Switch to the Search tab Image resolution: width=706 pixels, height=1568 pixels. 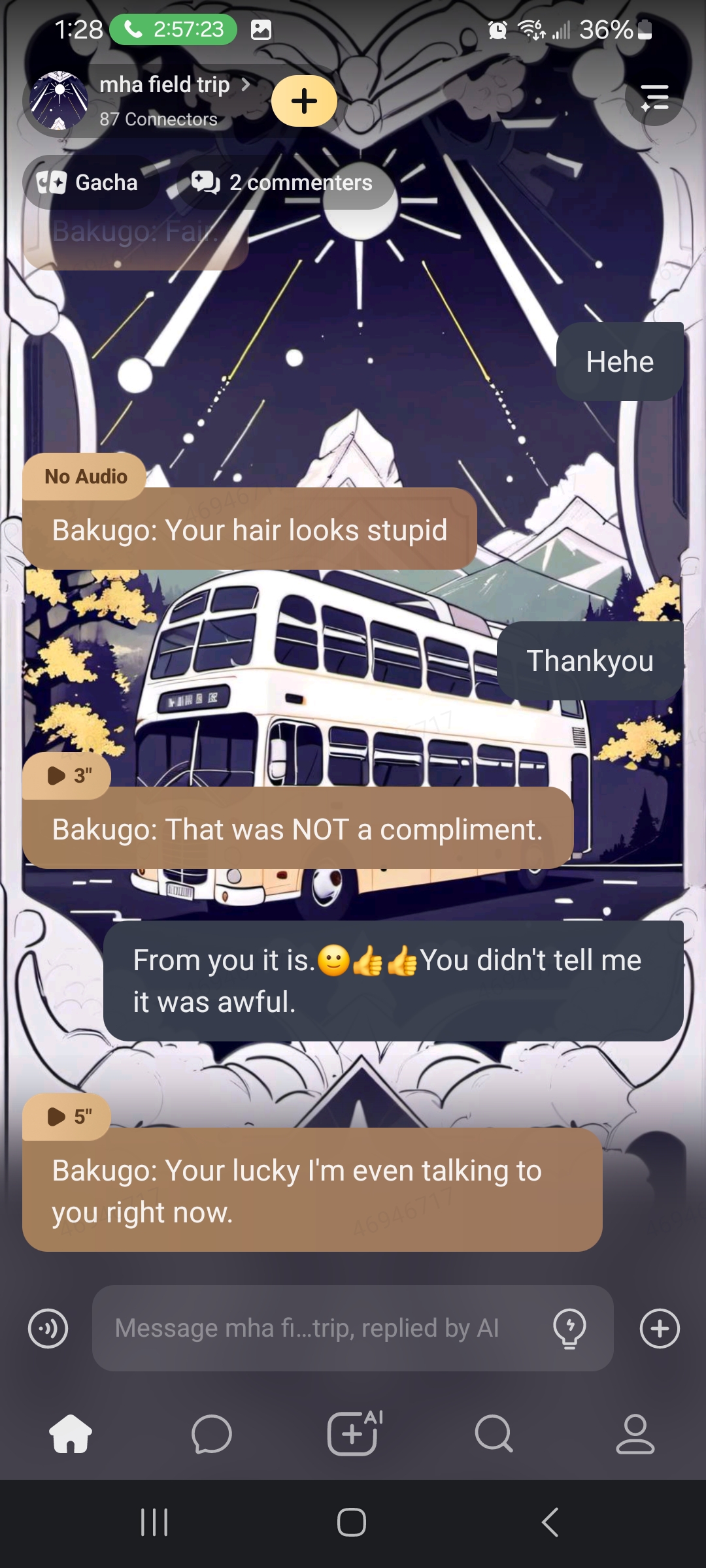pyautogui.click(x=494, y=1434)
